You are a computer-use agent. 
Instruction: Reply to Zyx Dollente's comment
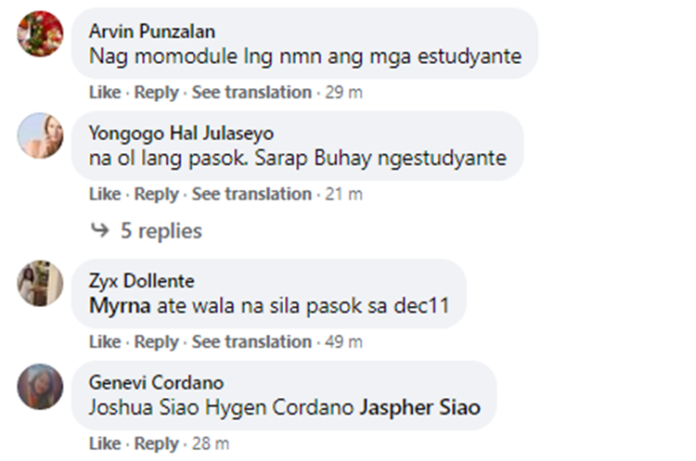(156, 342)
